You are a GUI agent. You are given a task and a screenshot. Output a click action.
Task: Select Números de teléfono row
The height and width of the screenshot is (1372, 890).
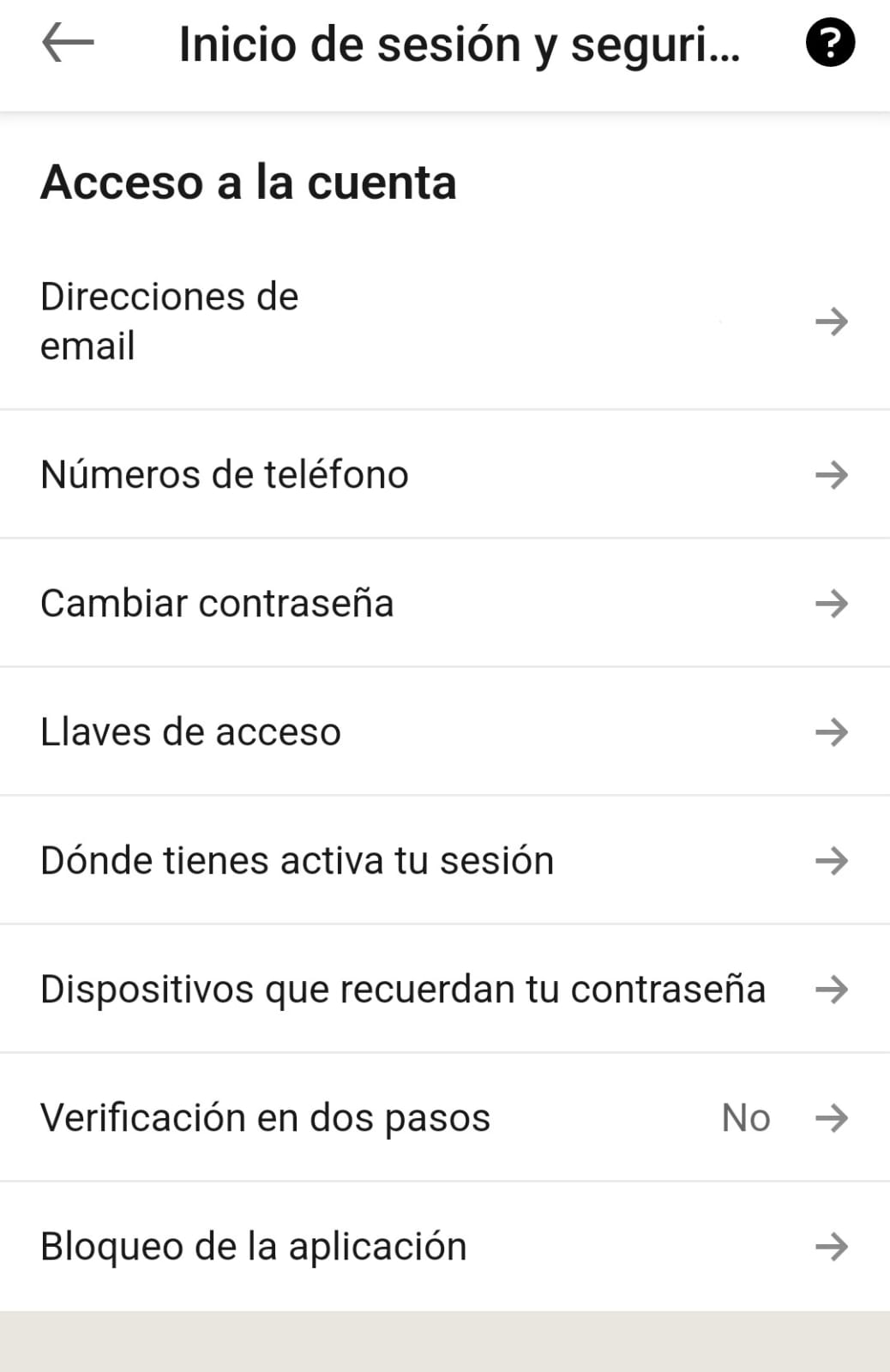click(x=444, y=474)
